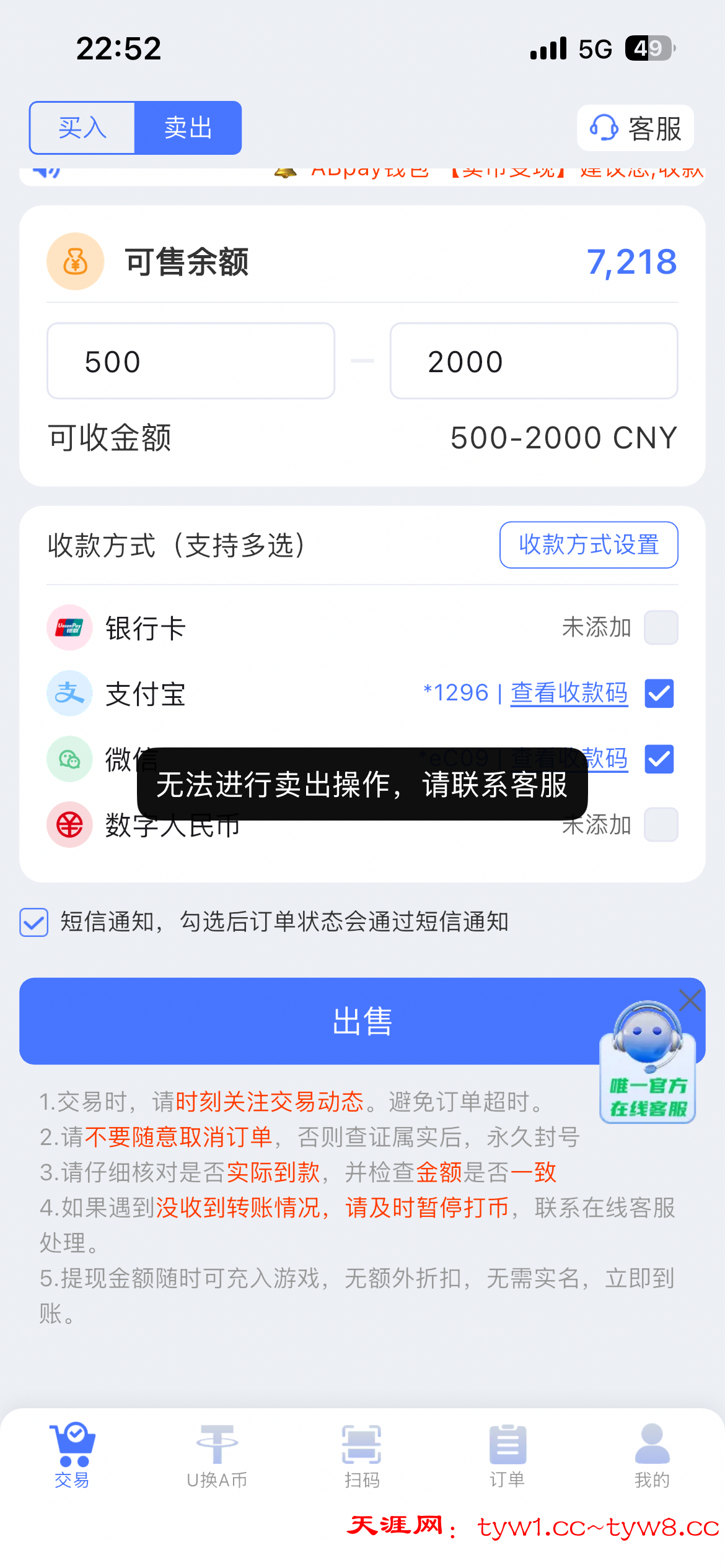Check the 数字人民币 payment checkbox
Screen dimensions: 725x1568
(661, 825)
